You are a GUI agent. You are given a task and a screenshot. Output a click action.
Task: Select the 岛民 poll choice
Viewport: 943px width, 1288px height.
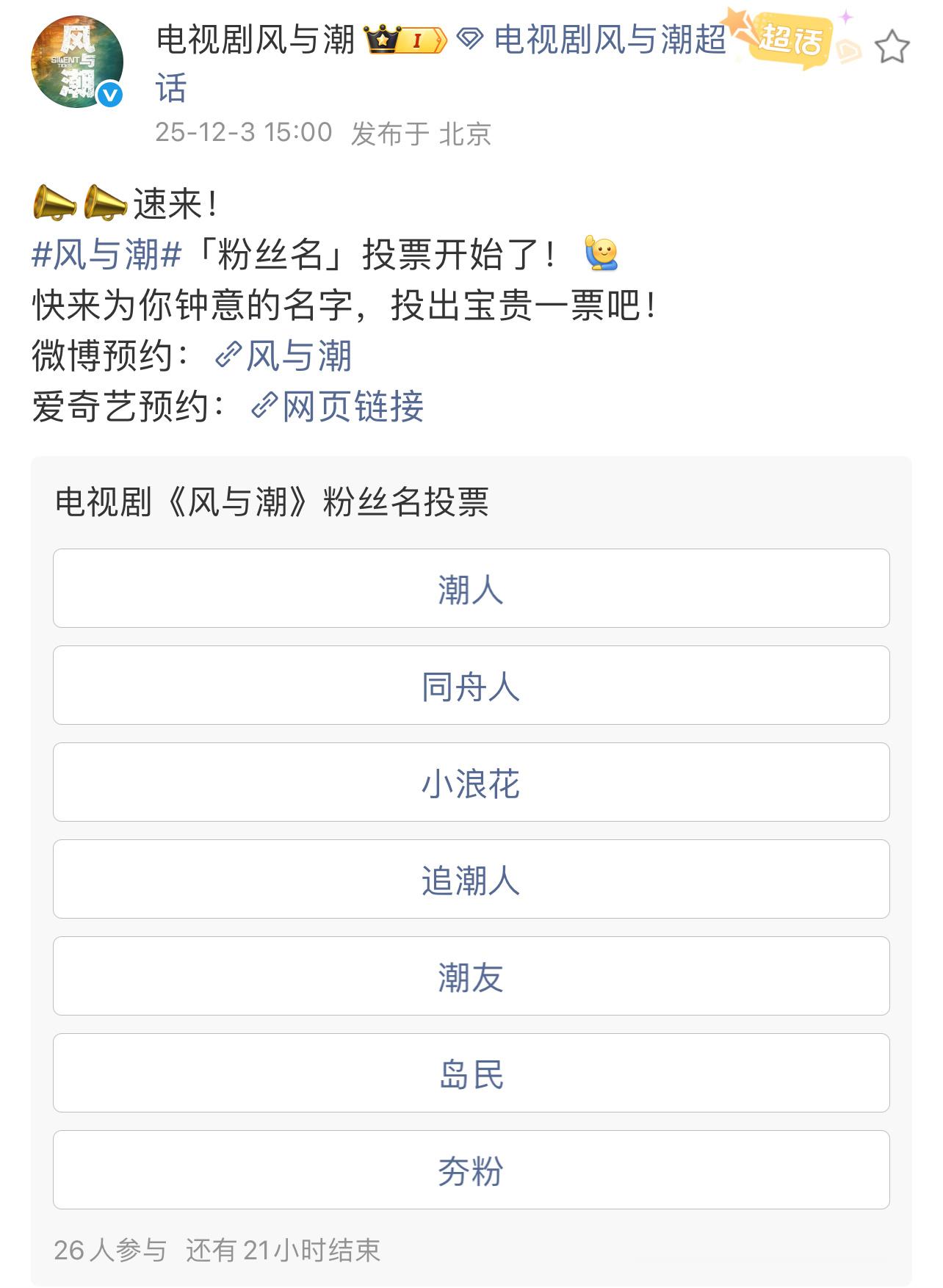[x=470, y=1074]
